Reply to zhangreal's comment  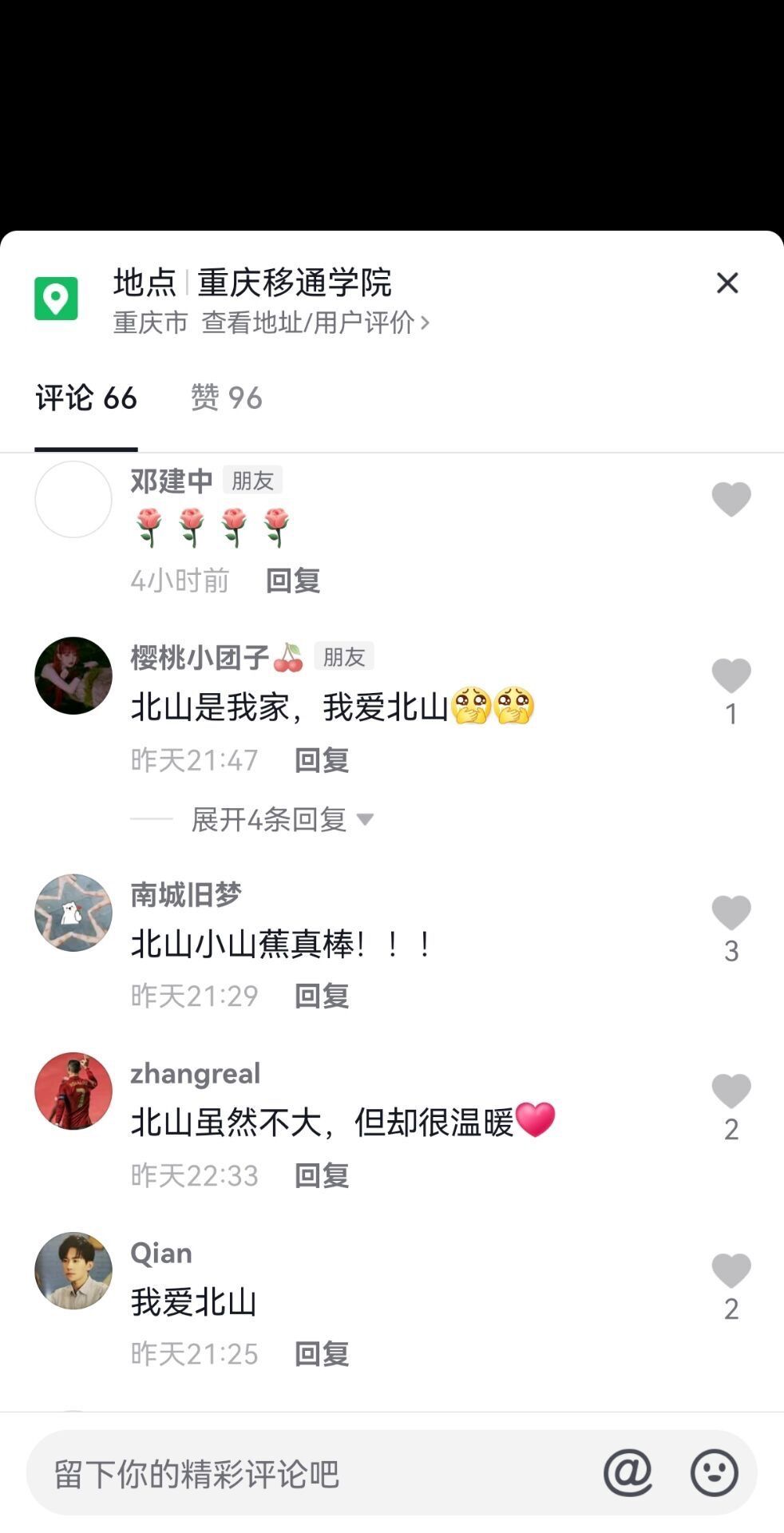[x=322, y=1175]
